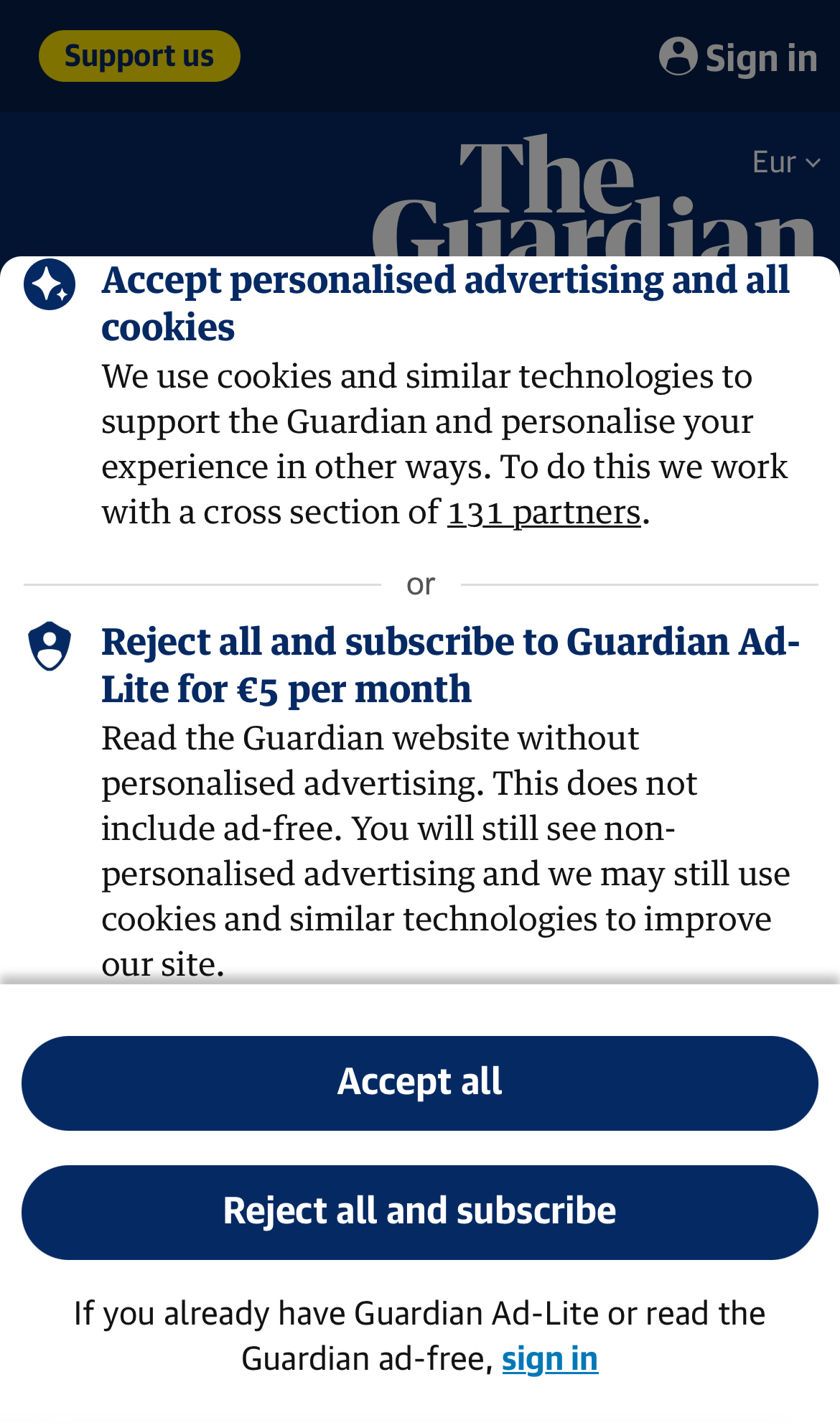This screenshot has height=1423, width=840.
Task: Expand the Eur edition dropdown
Action: point(785,162)
